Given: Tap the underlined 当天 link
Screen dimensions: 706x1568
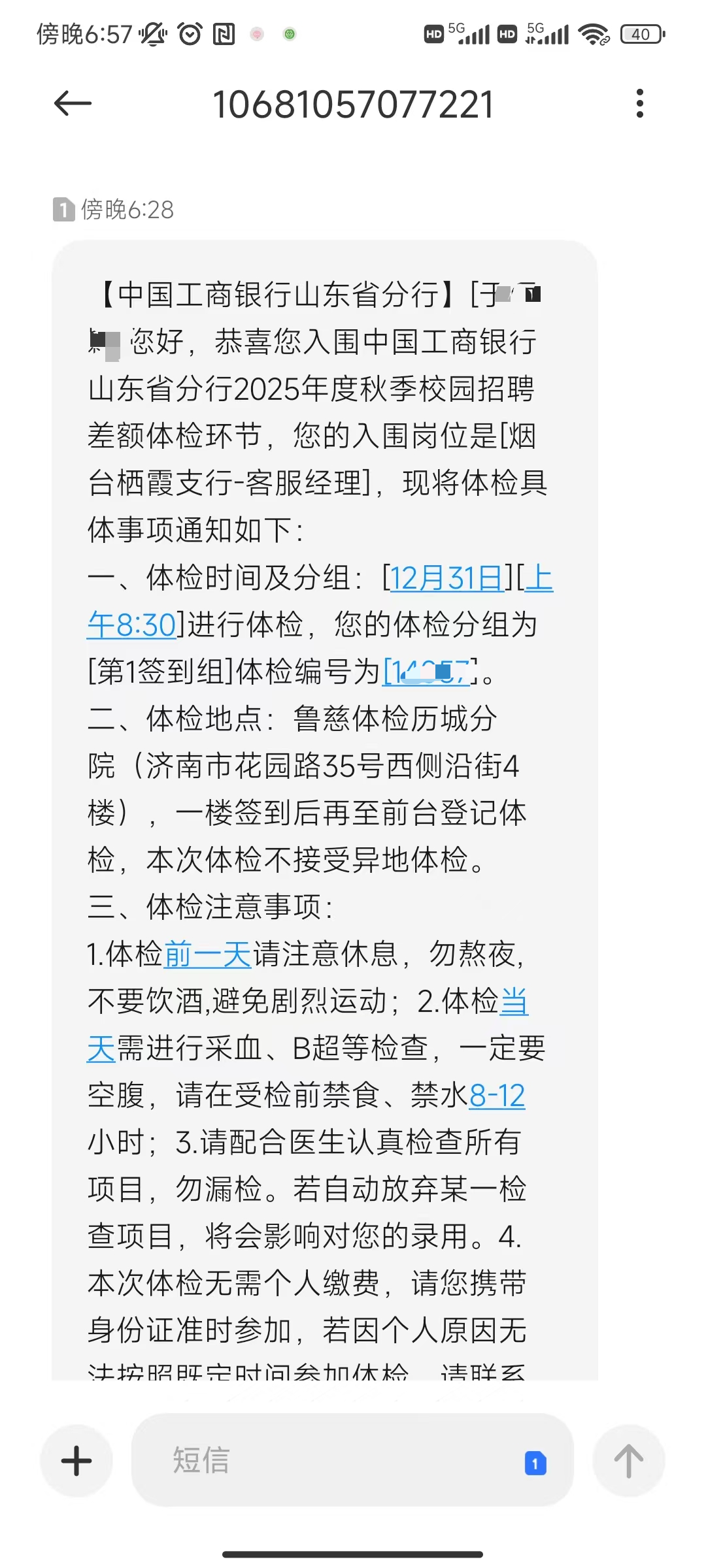Looking at the screenshot, I should [514, 1002].
